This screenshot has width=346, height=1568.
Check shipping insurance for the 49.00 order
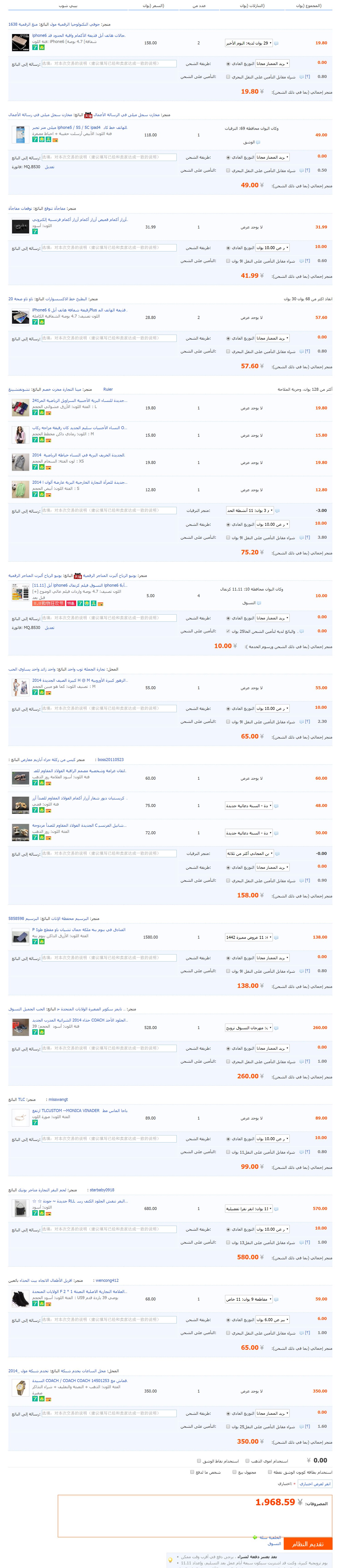228,170
